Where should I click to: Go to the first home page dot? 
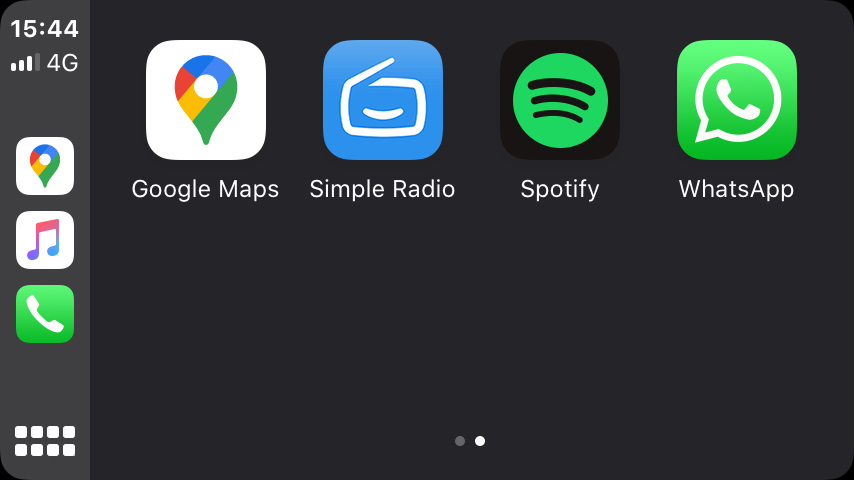[x=460, y=440]
